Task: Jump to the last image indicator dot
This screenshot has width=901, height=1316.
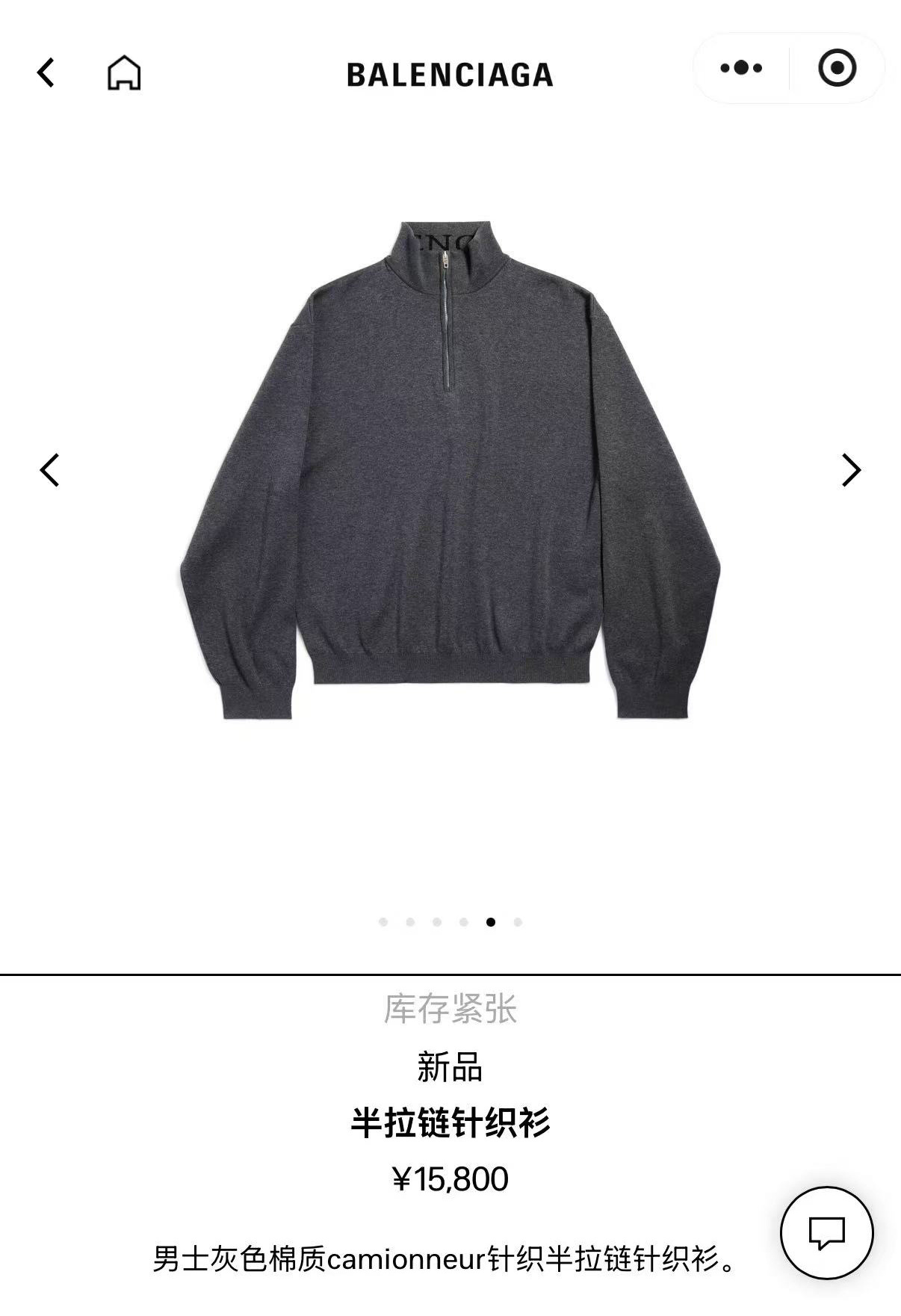Action: coord(518,921)
